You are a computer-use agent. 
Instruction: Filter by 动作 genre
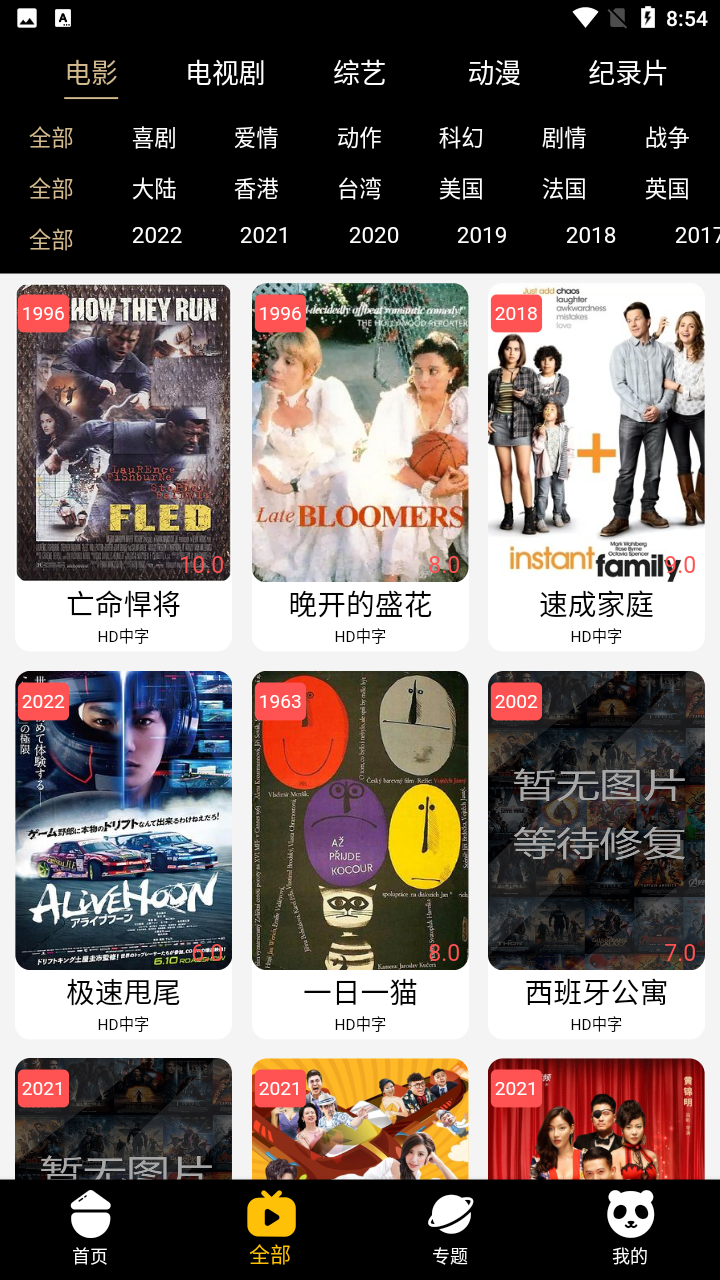point(359,138)
